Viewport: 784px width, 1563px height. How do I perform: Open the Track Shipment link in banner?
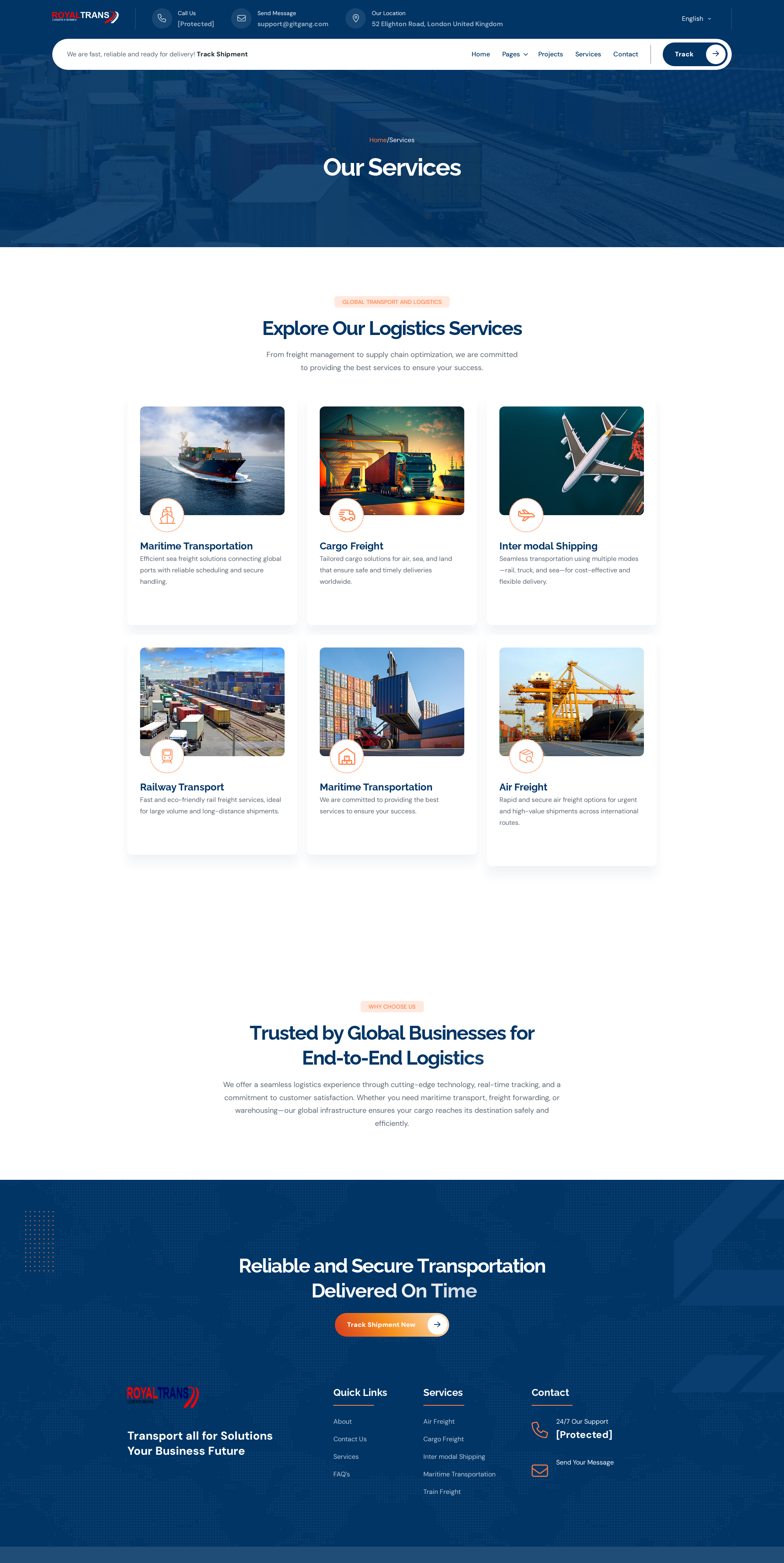tap(222, 55)
